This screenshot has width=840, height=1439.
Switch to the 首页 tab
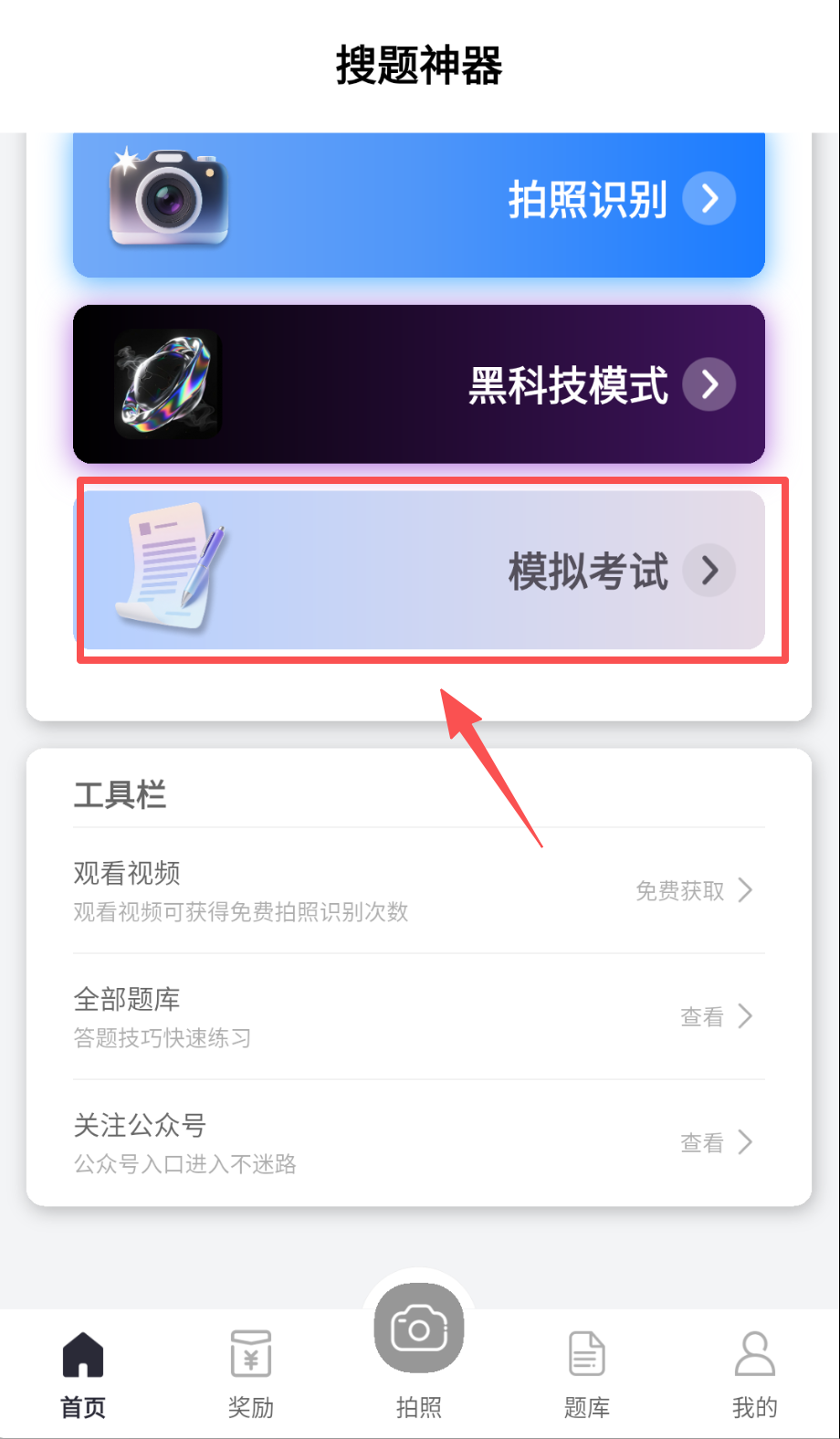(x=83, y=1373)
